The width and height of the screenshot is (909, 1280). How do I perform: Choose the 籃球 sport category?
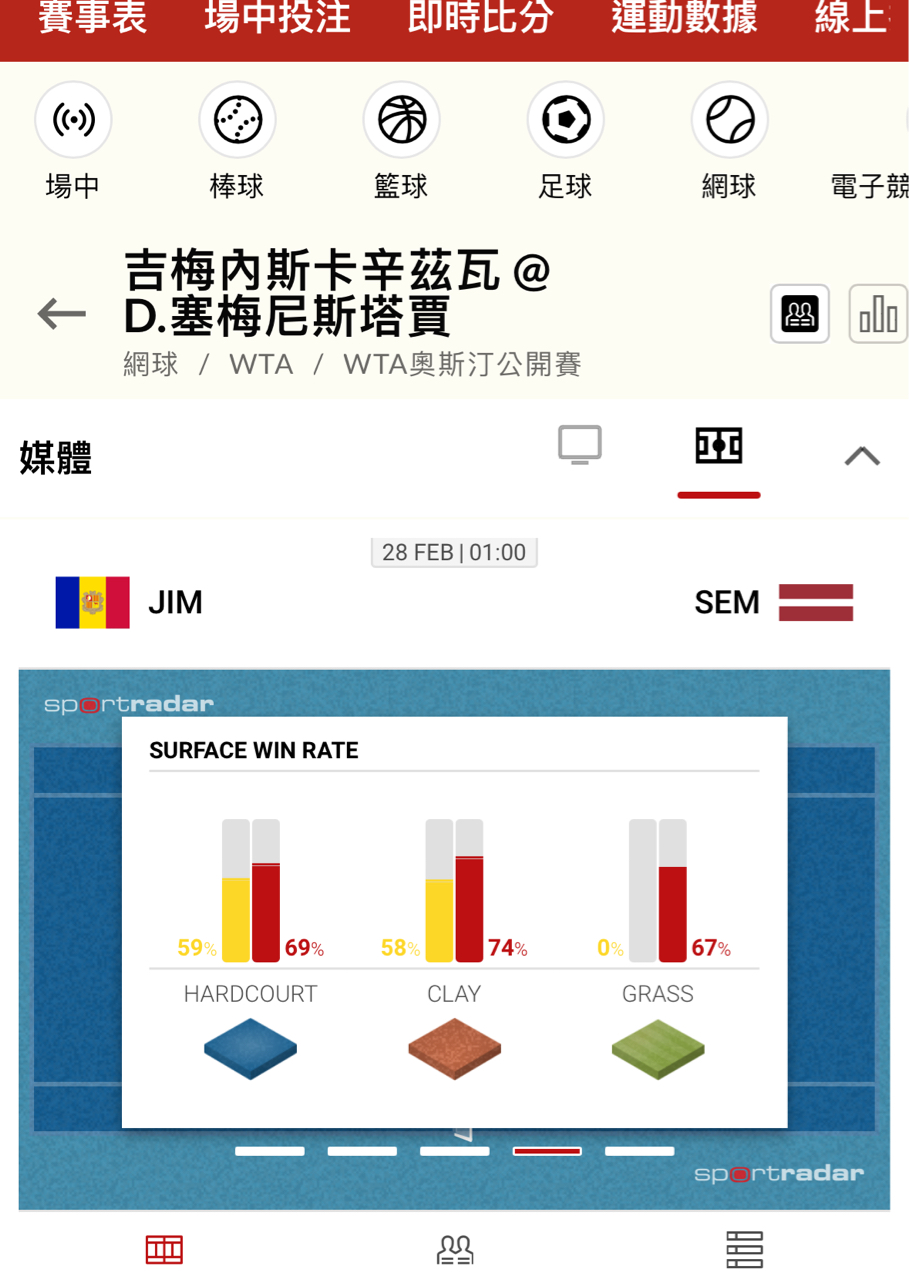click(x=401, y=120)
